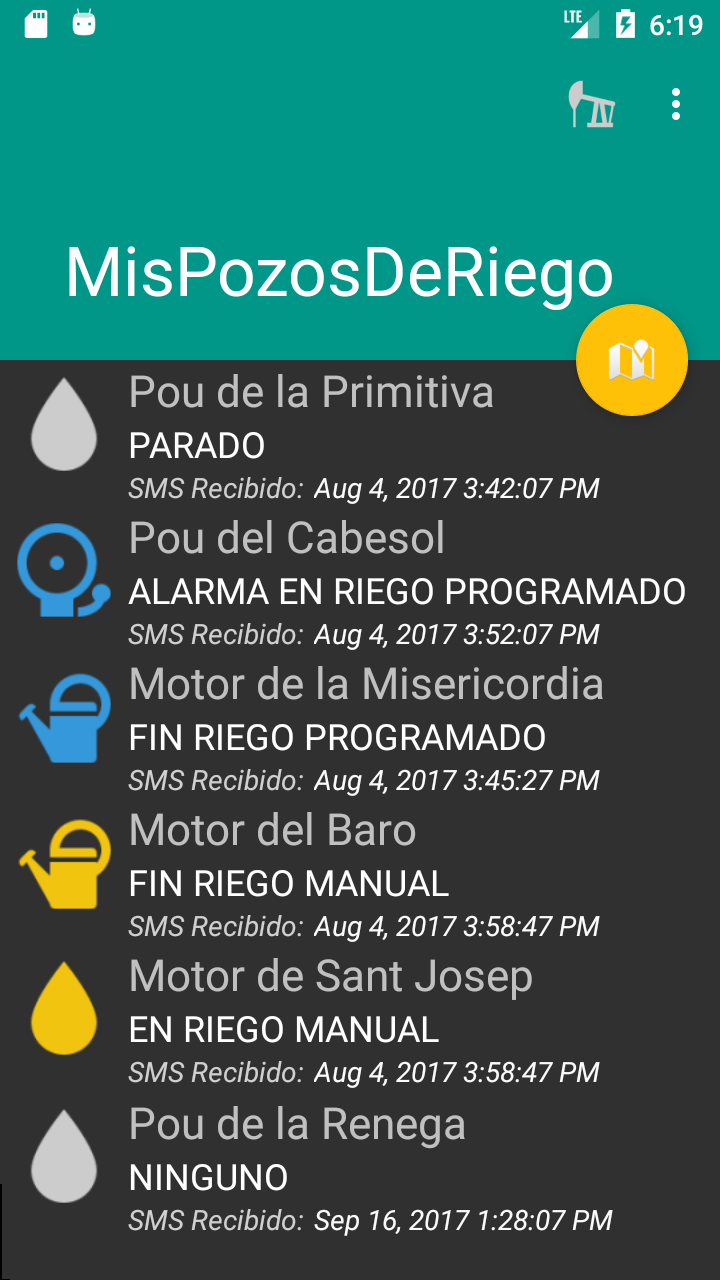Select the Pou del Cabesol entry
Viewport: 720px width, 1280px height.
pos(360,584)
